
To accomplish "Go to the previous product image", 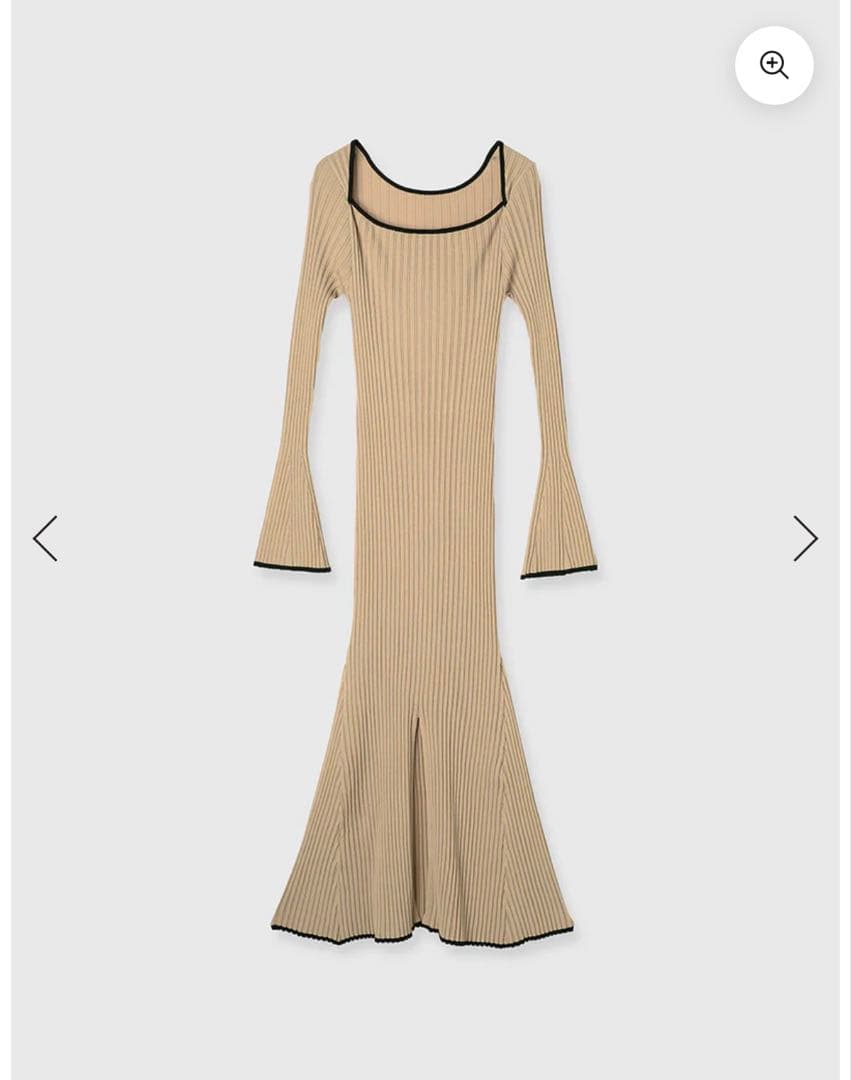I will [45, 539].
